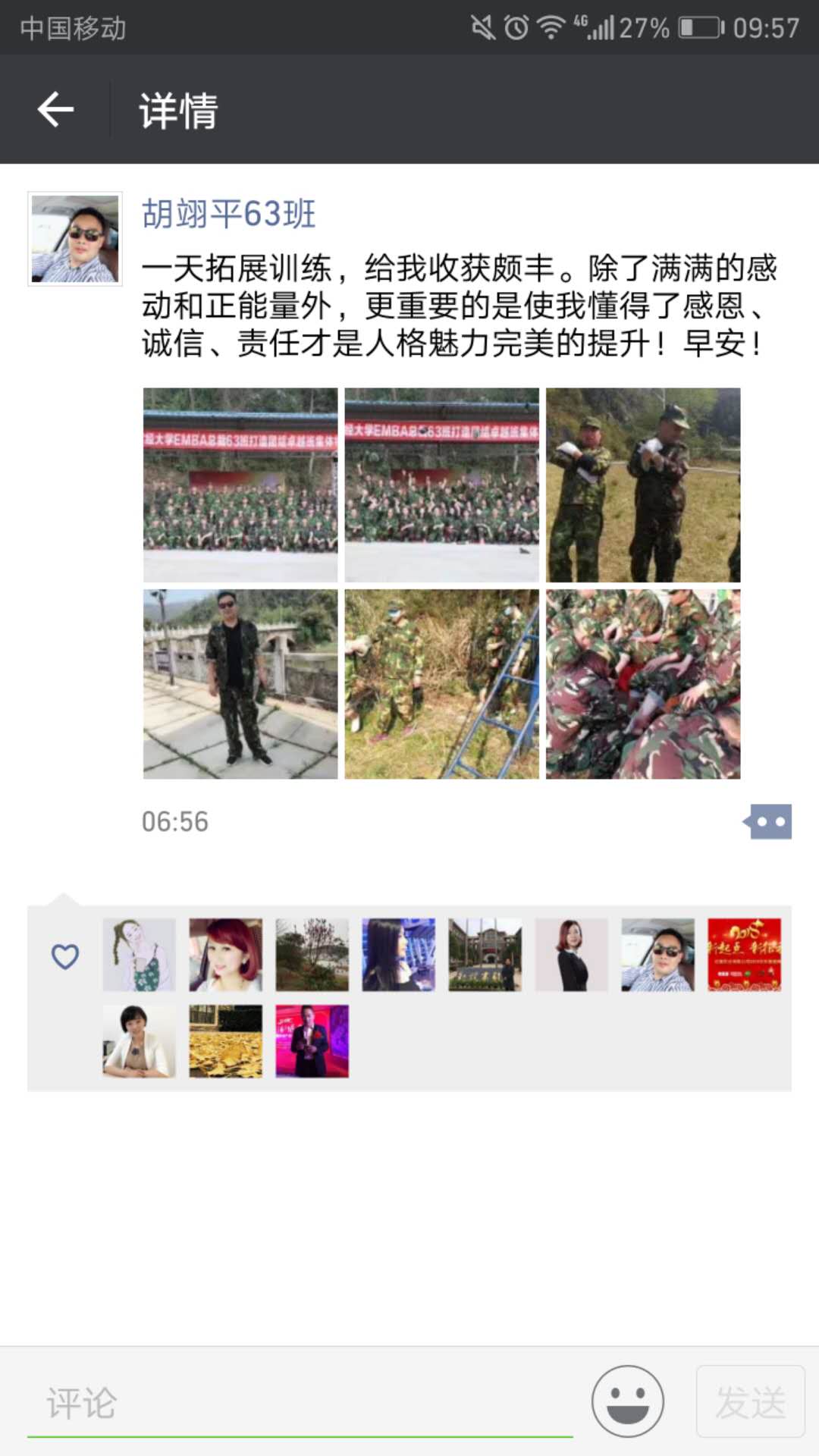The image size is (819, 1456).
Task: Open the first group photo with red banner
Action: tap(240, 485)
